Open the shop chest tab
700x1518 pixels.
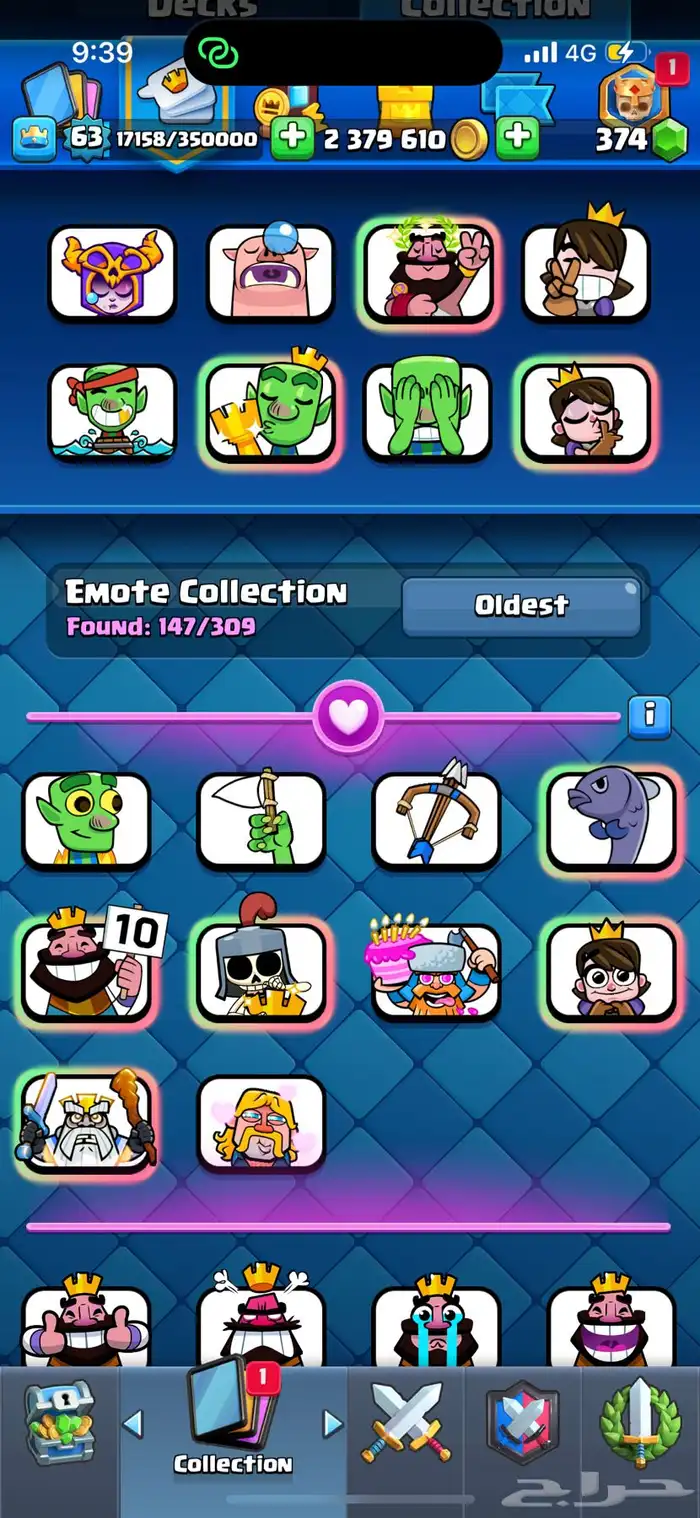58,1423
